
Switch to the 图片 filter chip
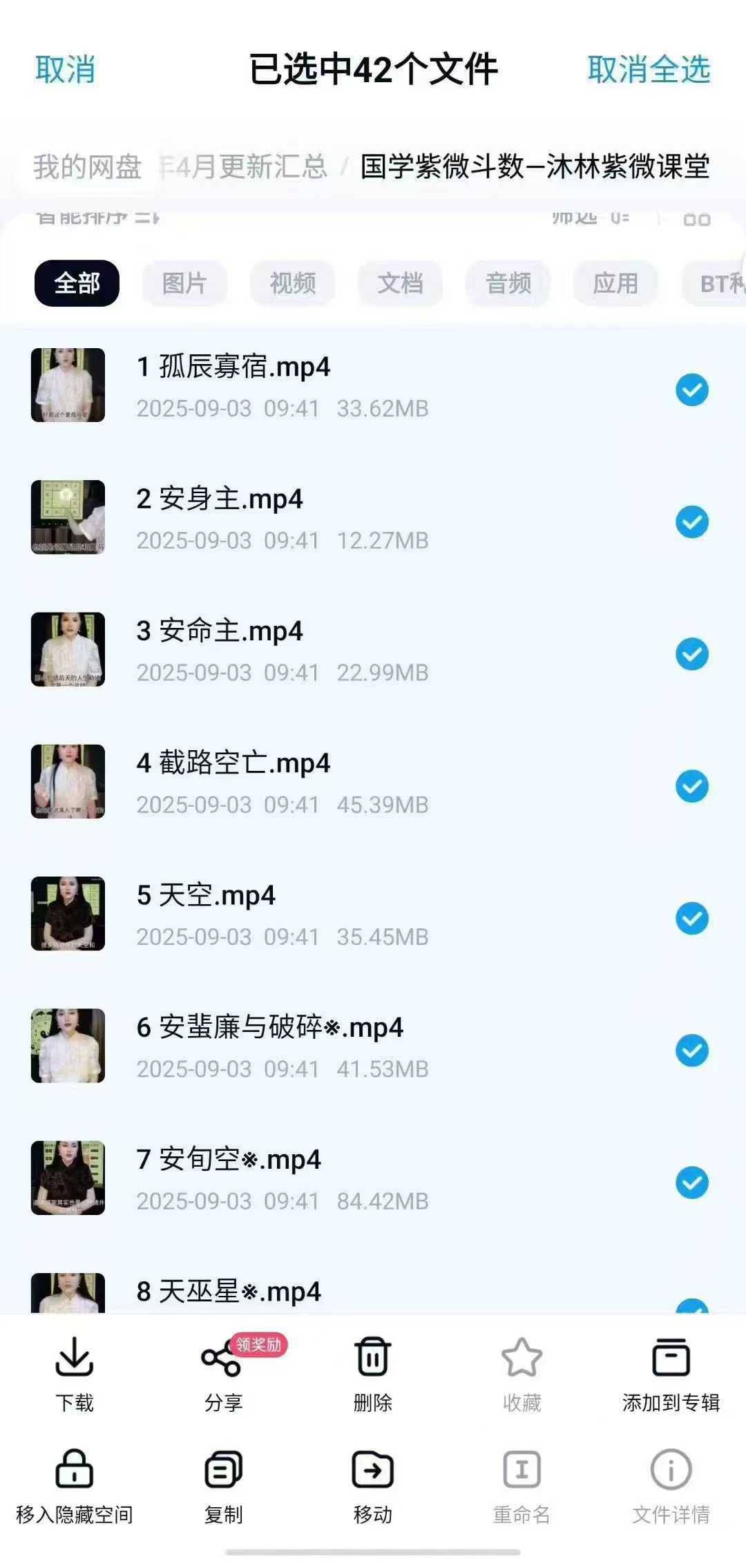pos(184,283)
